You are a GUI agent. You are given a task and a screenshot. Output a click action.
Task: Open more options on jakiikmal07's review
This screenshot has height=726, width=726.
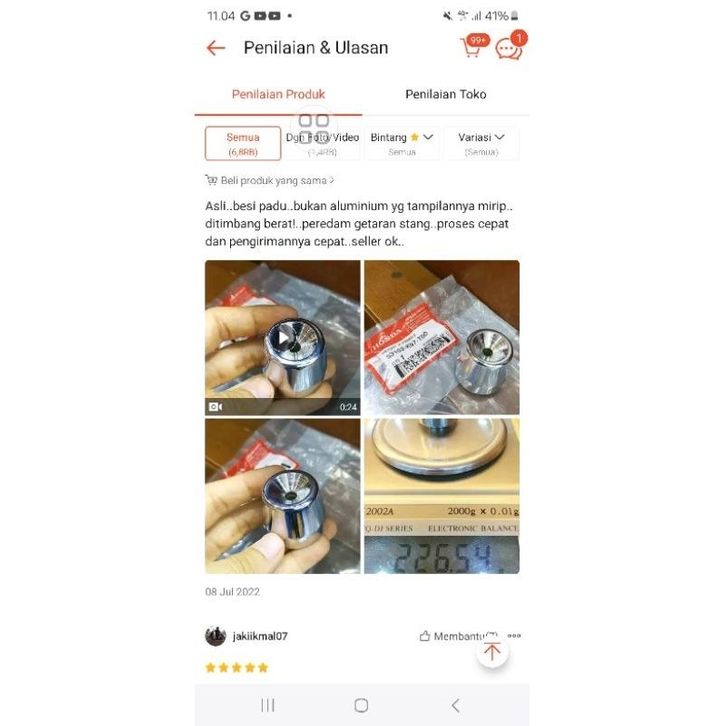pyautogui.click(x=514, y=636)
